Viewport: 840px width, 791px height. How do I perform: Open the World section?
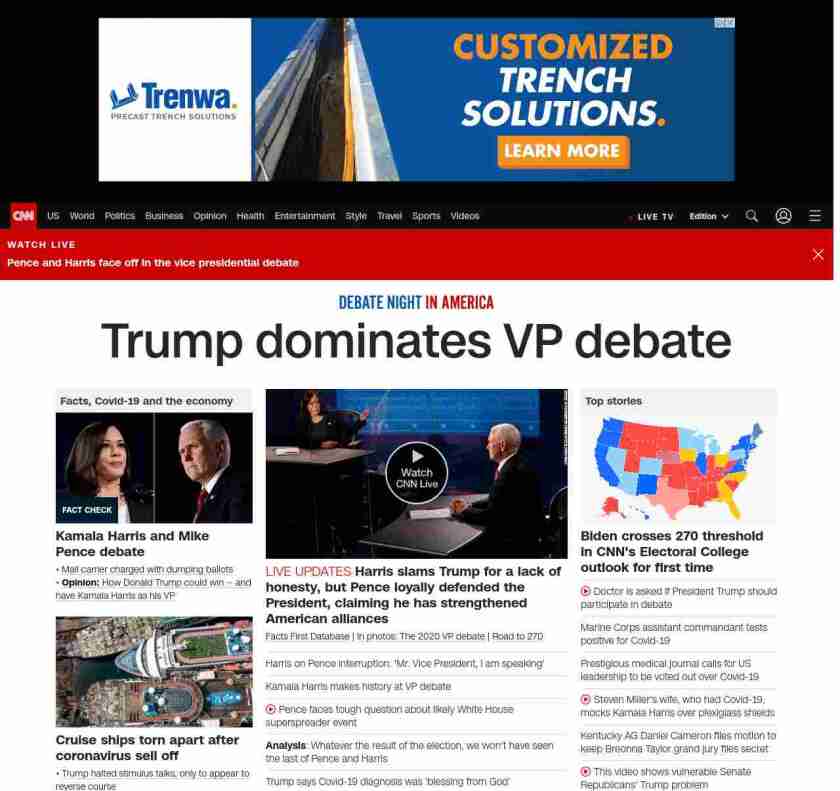coord(82,216)
